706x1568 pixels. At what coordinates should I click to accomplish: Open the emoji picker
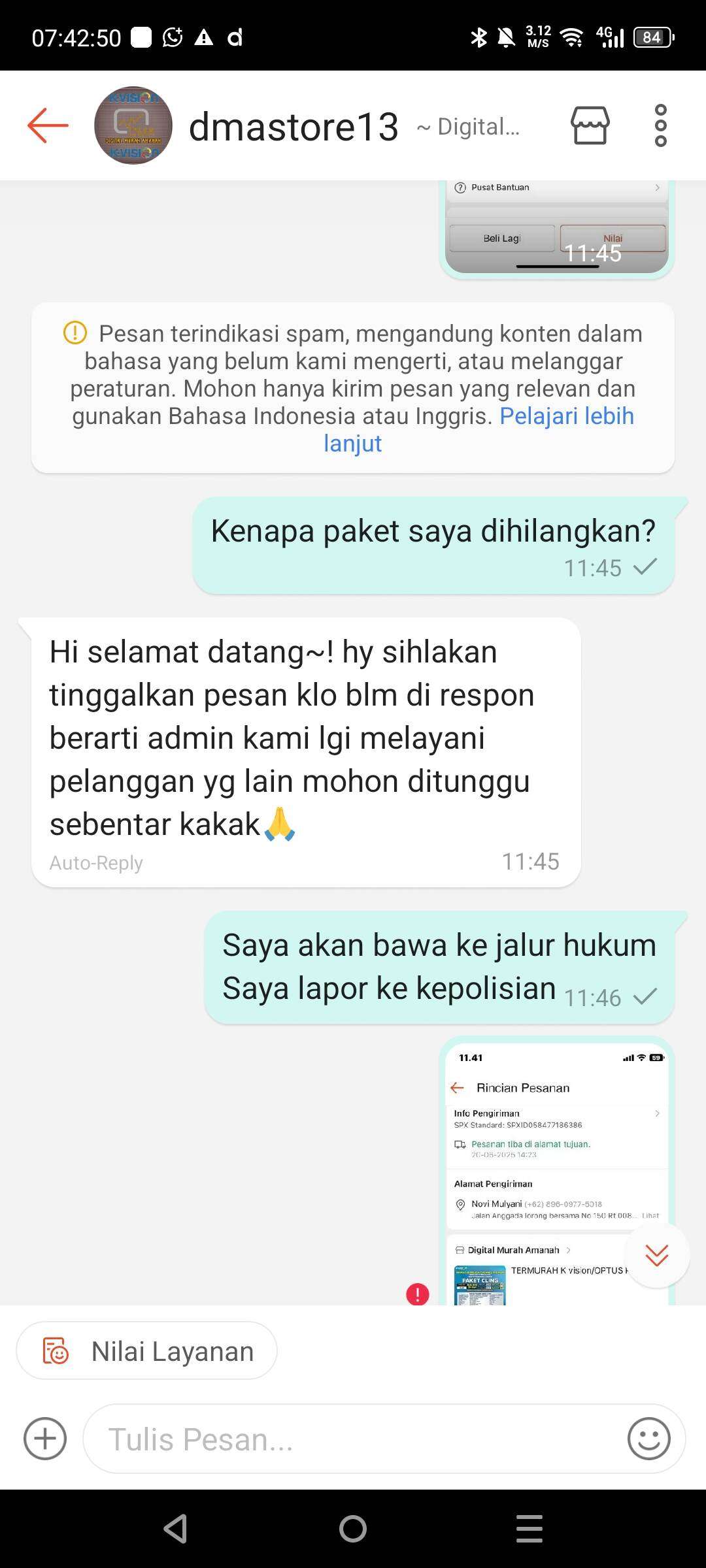(648, 1439)
